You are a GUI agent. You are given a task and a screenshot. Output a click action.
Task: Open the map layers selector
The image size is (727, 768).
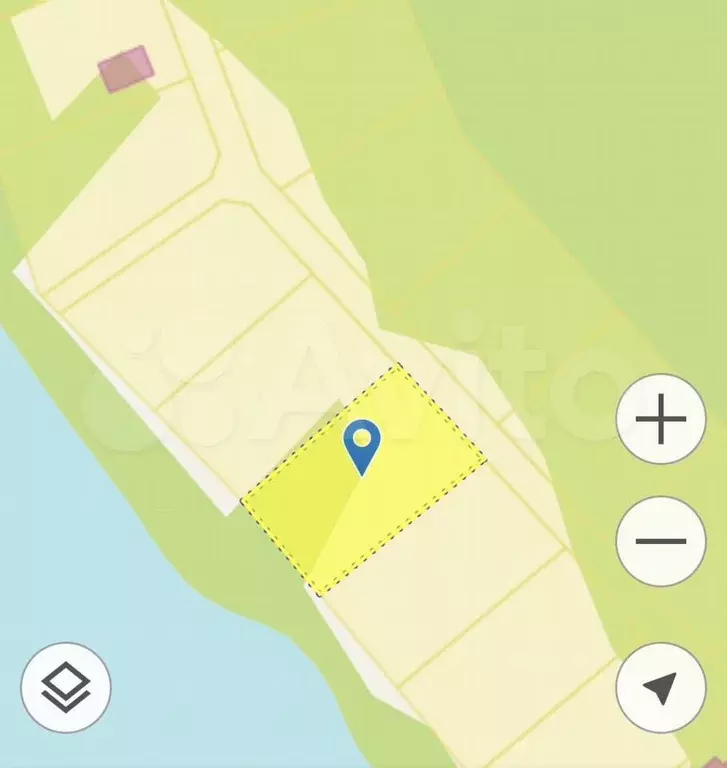66,687
